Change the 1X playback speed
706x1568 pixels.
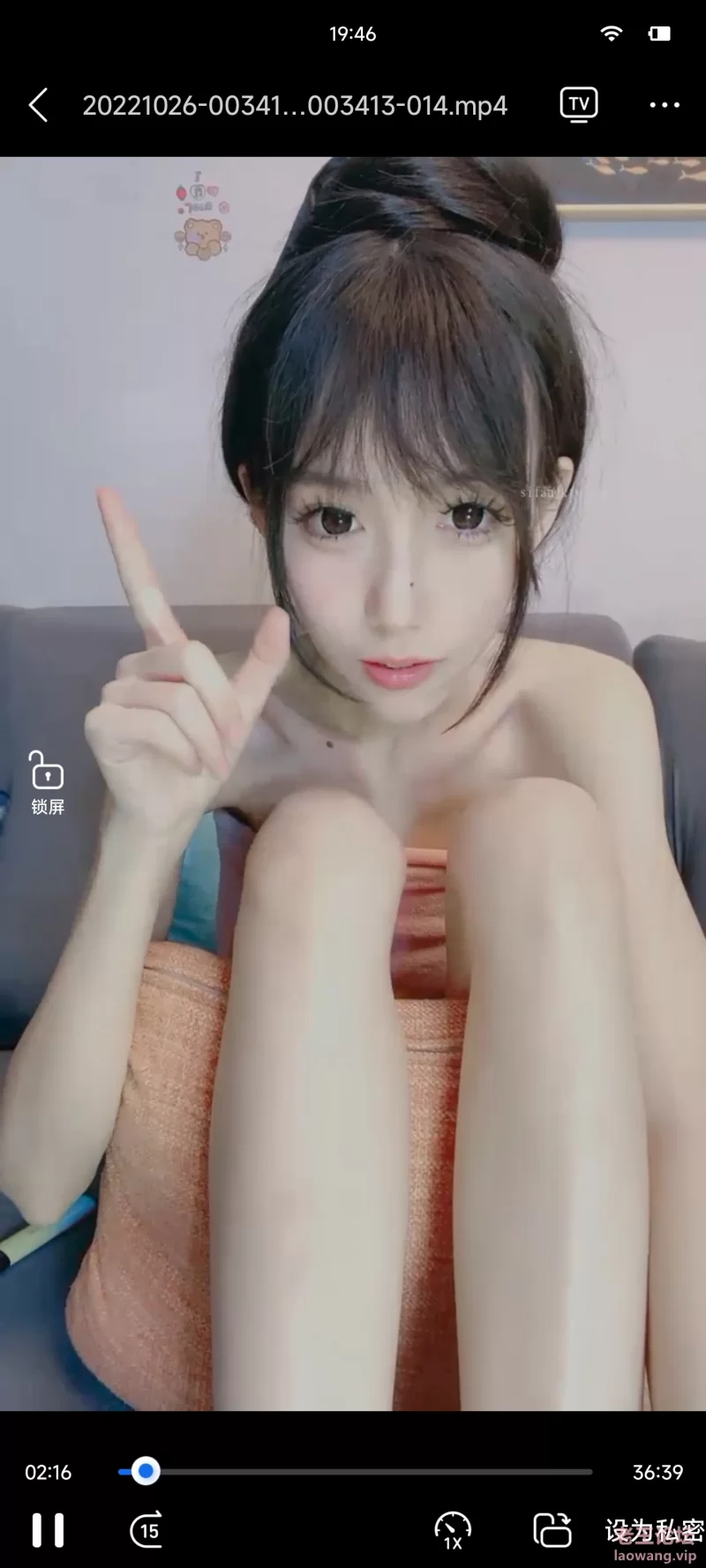453,1530
